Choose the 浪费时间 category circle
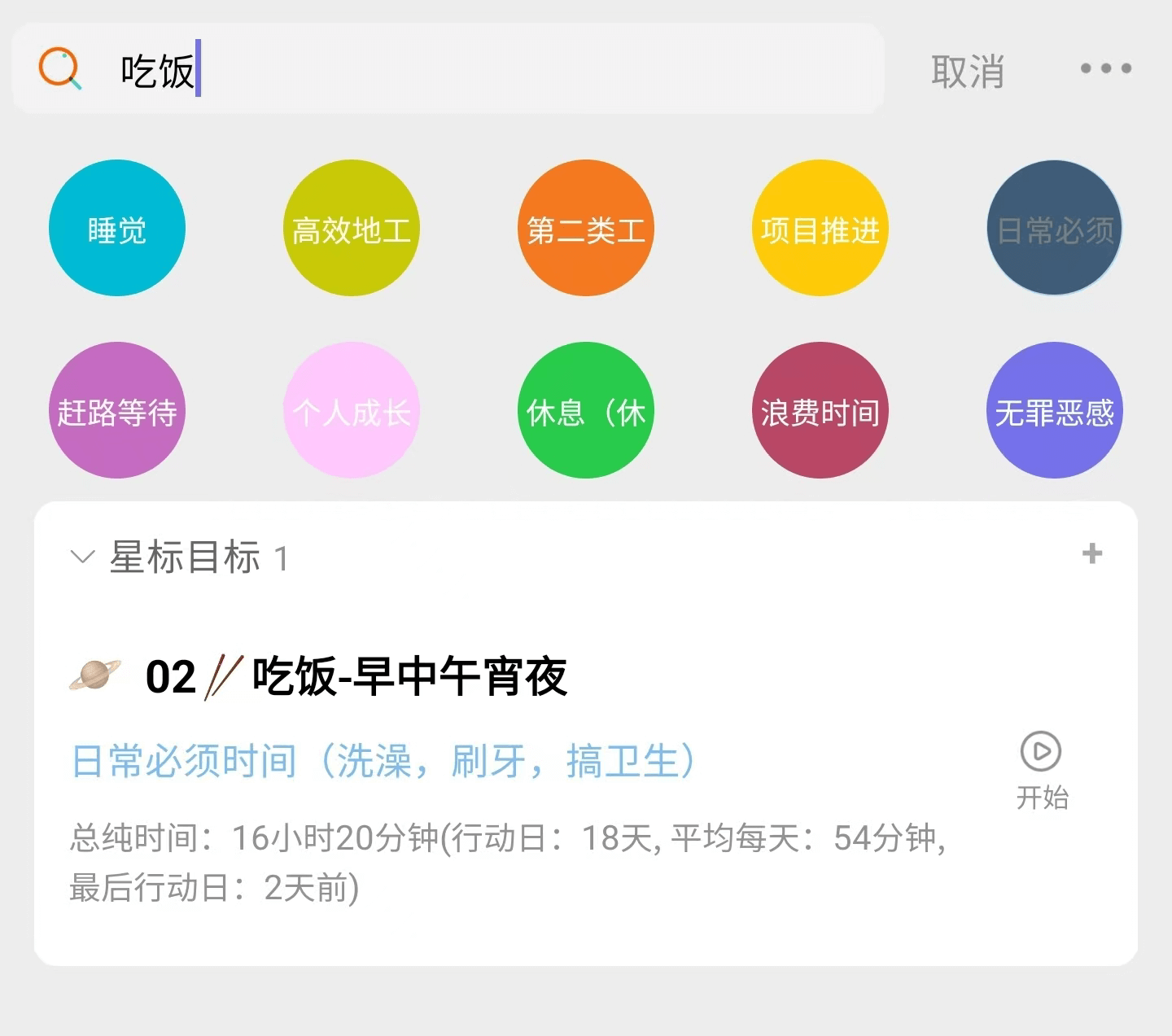Screen dimensions: 1172x1036 click(820, 410)
